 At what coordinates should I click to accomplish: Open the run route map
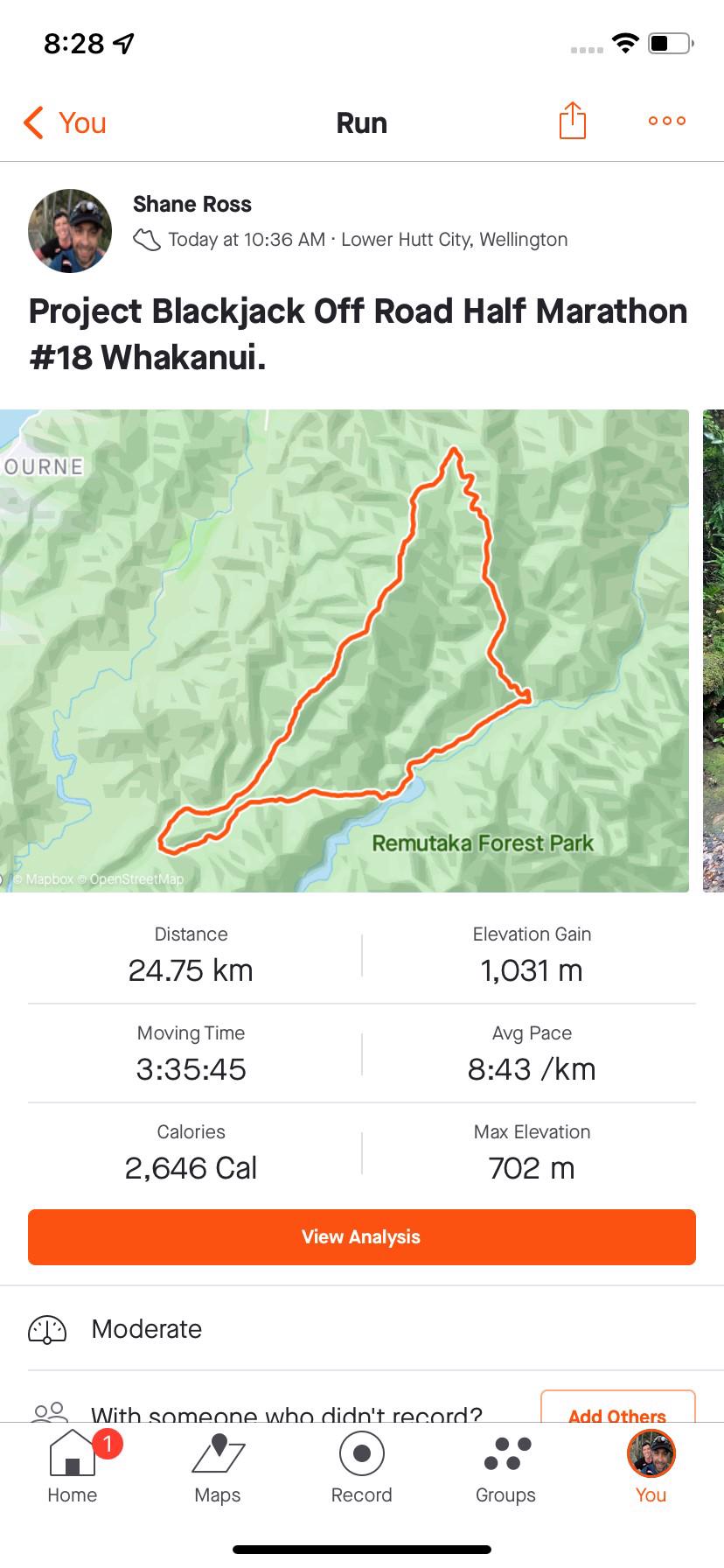click(345, 650)
